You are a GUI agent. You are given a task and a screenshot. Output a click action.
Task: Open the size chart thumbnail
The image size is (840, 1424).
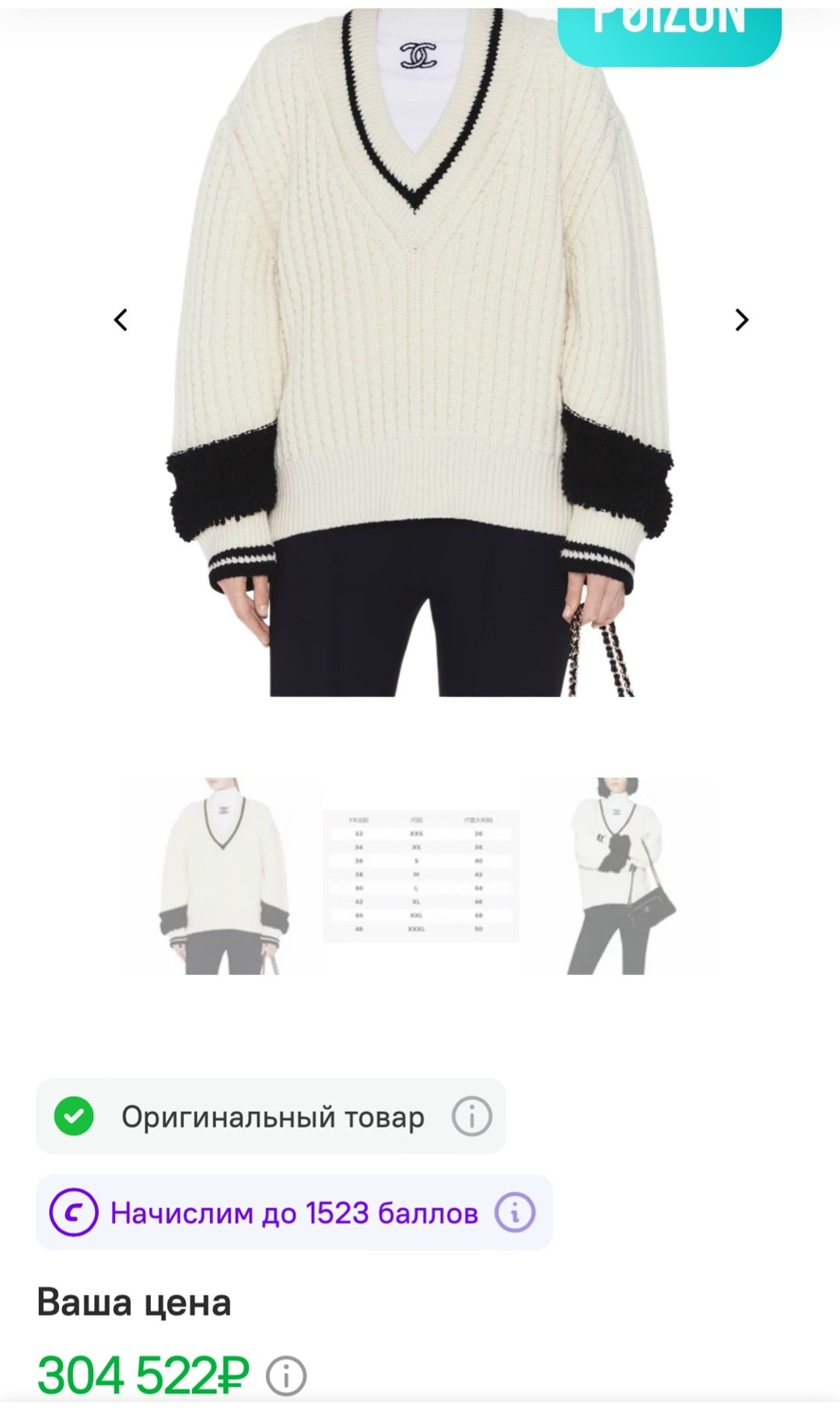click(421, 875)
